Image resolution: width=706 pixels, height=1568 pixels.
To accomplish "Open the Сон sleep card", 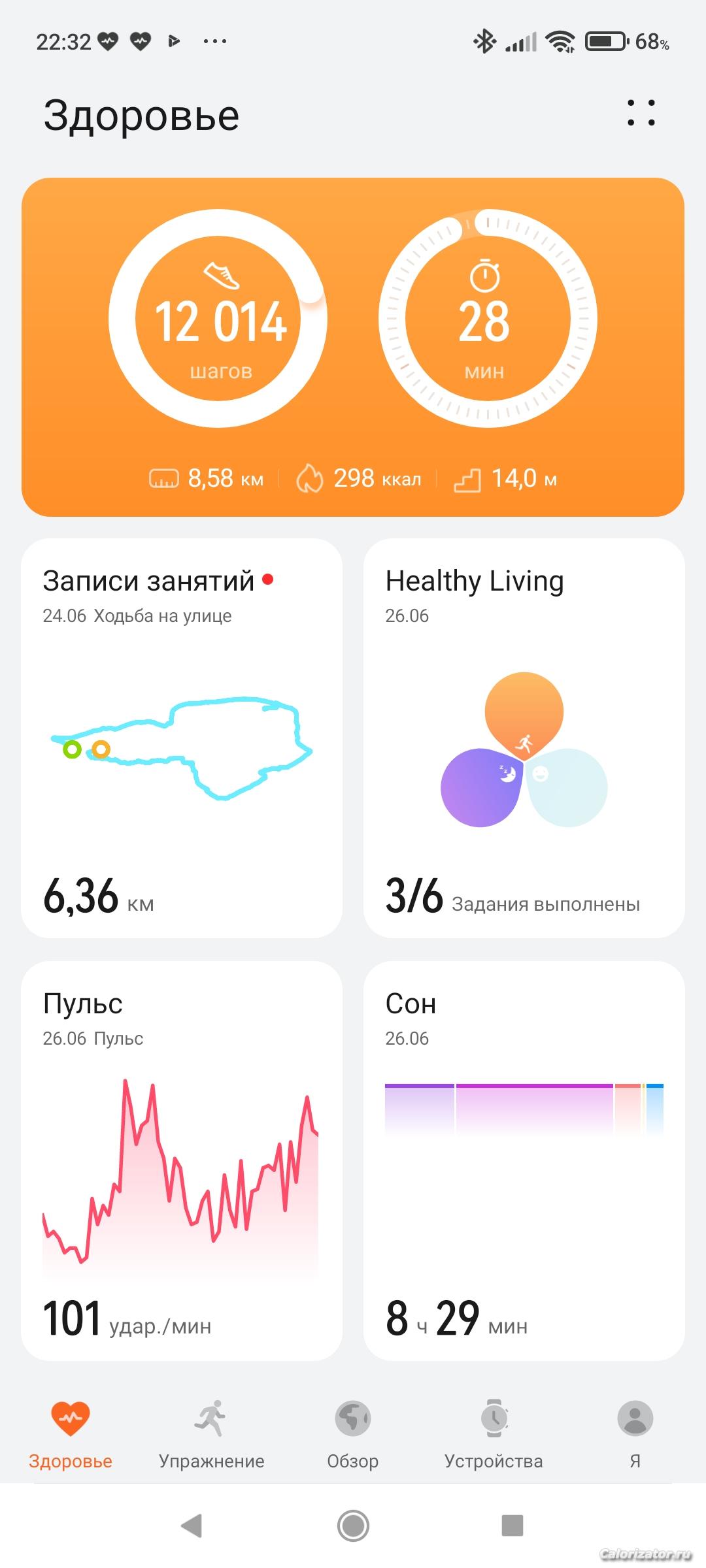I will [524, 1160].
